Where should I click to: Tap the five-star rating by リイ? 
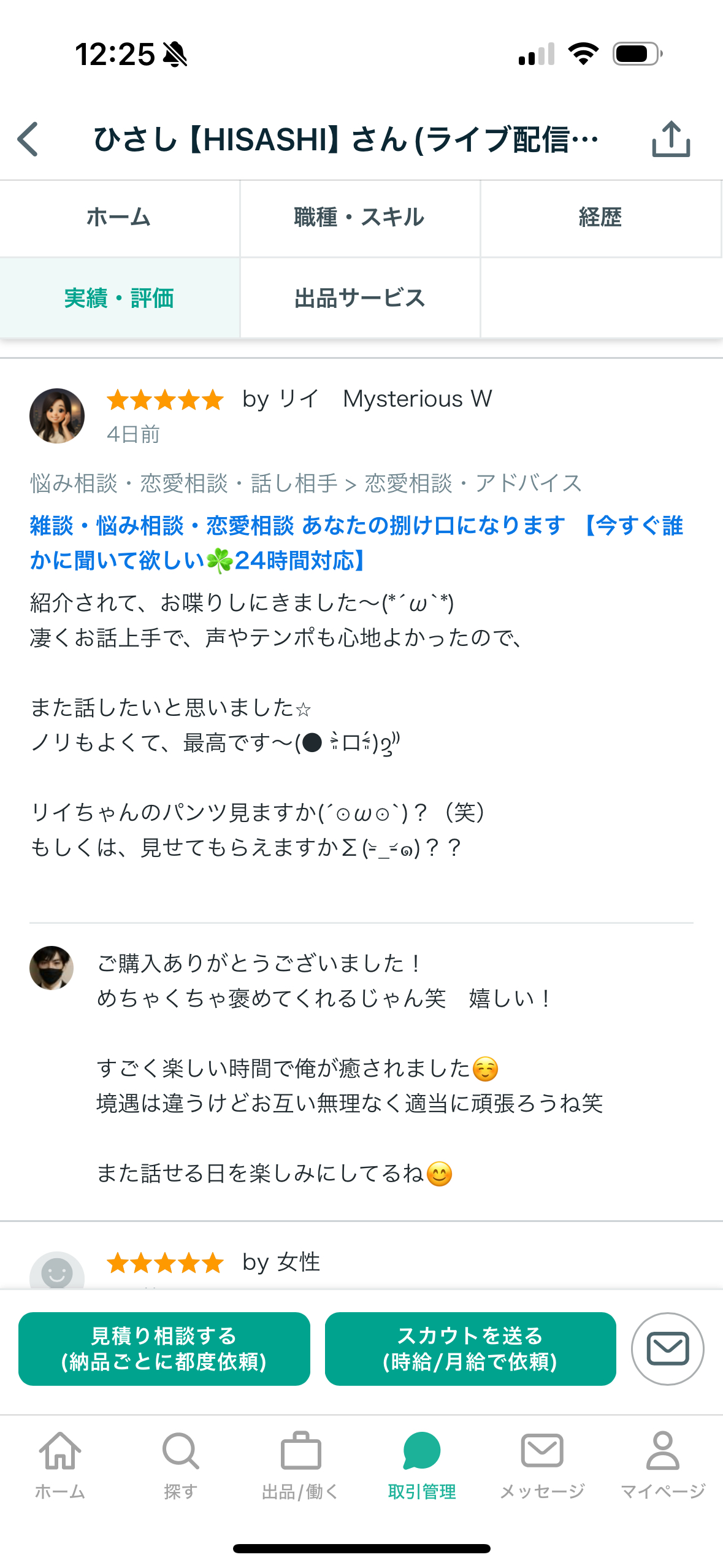pos(164,399)
